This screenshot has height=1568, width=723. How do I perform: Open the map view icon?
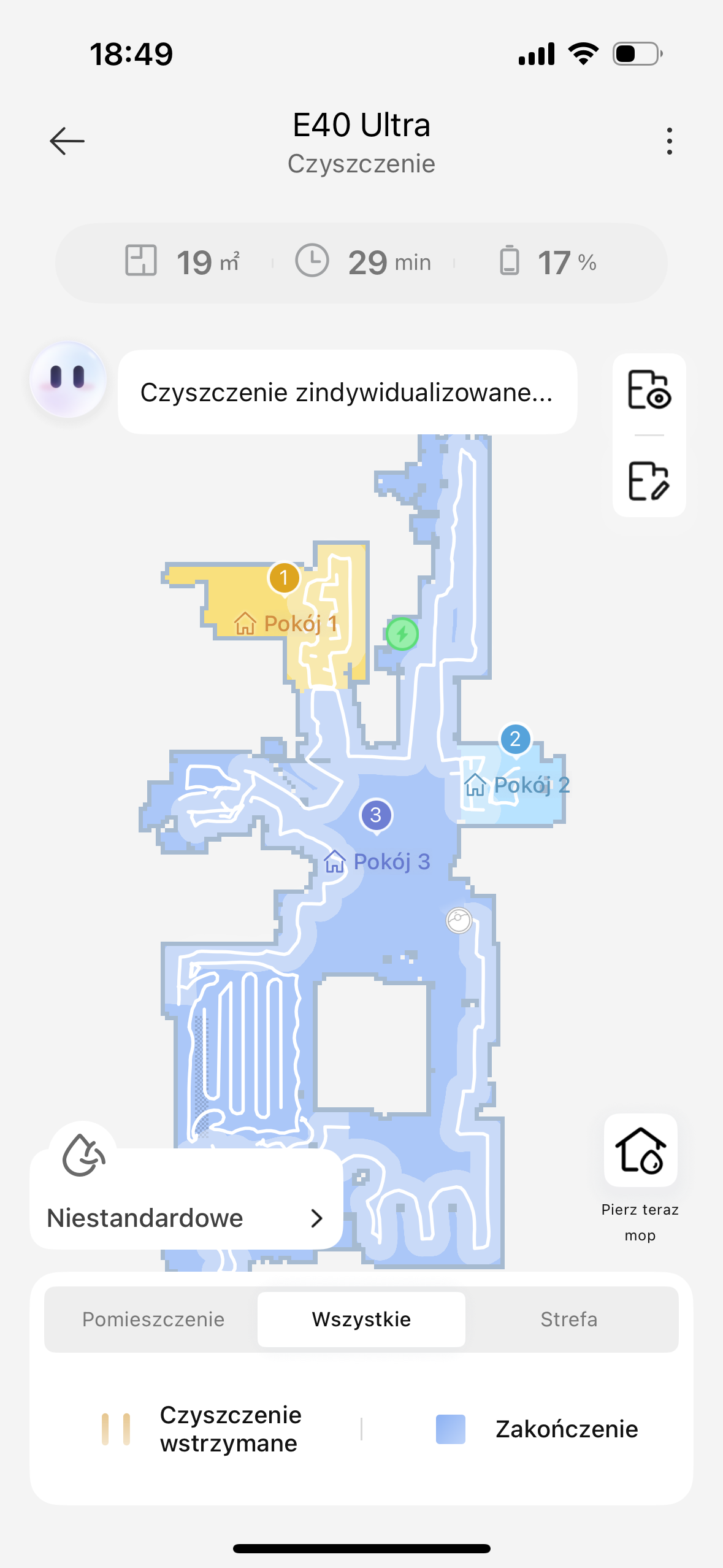(x=649, y=390)
